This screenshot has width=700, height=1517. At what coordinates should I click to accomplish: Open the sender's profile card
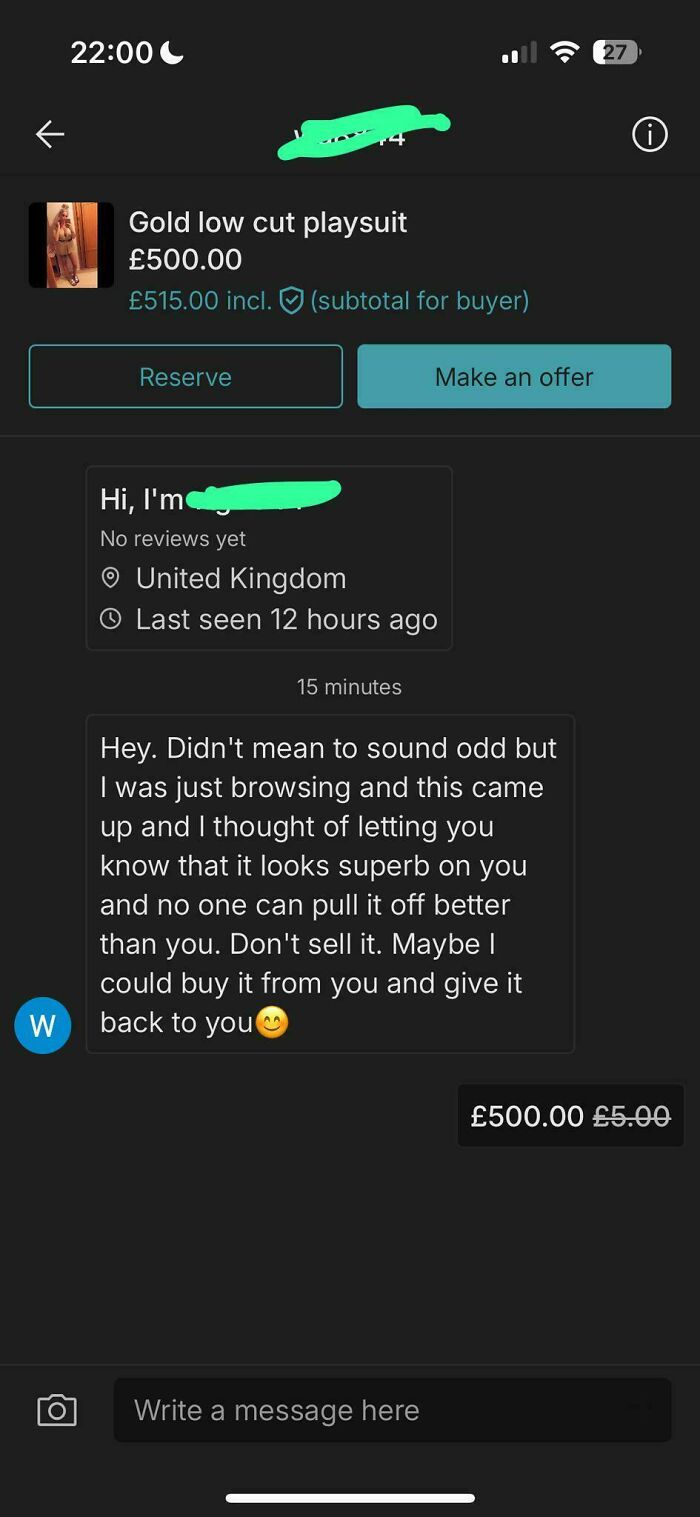pyautogui.click(x=269, y=558)
